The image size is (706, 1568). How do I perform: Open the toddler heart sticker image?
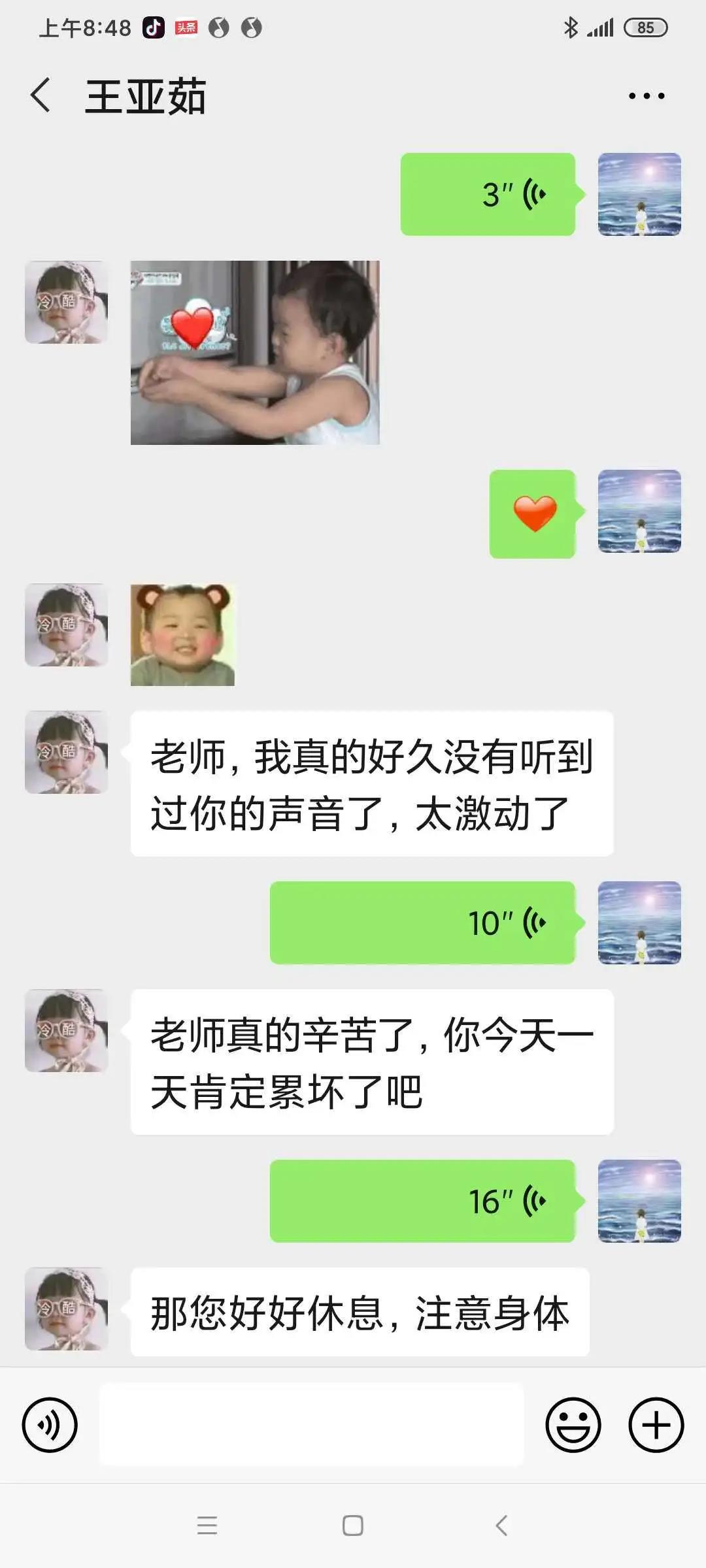(x=255, y=353)
